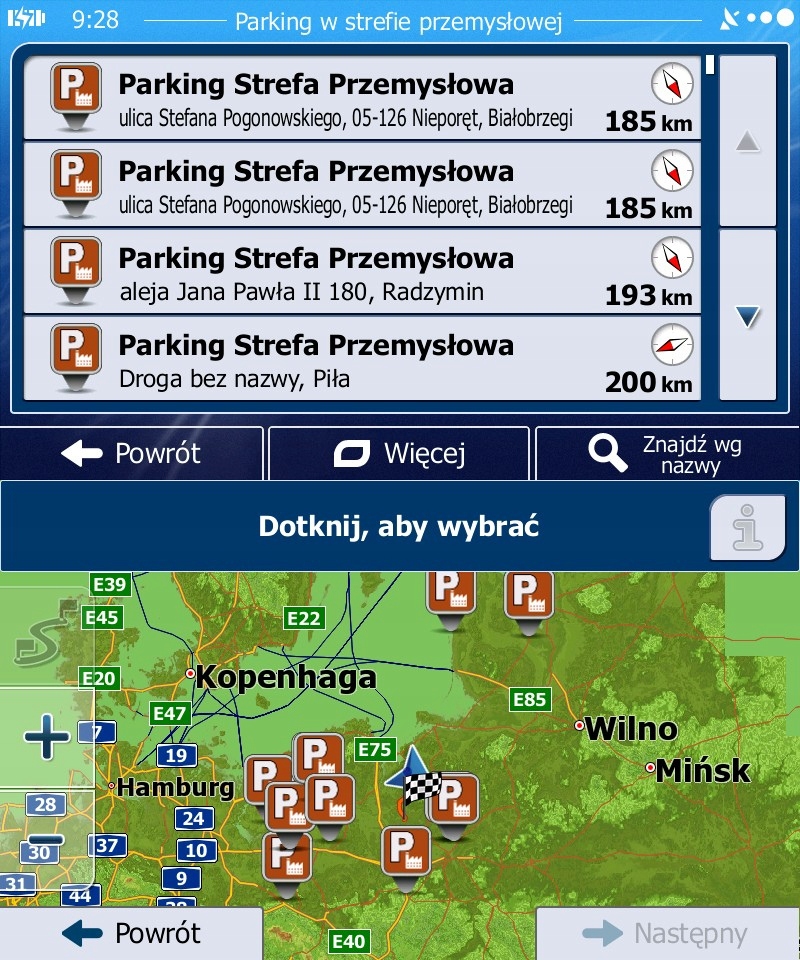Open the info icon button
This screenshot has width=800, height=960.
[745, 526]
